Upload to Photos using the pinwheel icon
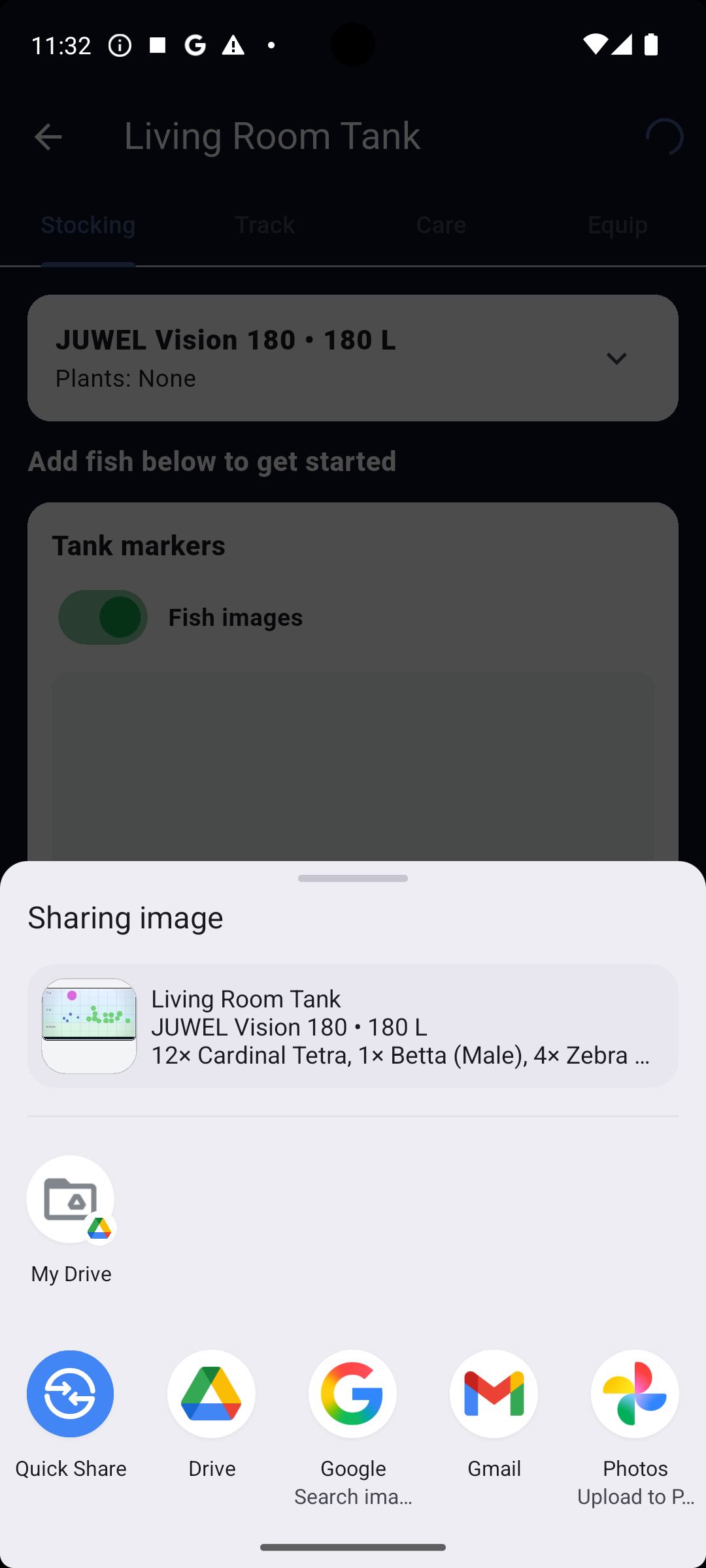Viewport: 706px width, 1568px height. (635, 1394)
